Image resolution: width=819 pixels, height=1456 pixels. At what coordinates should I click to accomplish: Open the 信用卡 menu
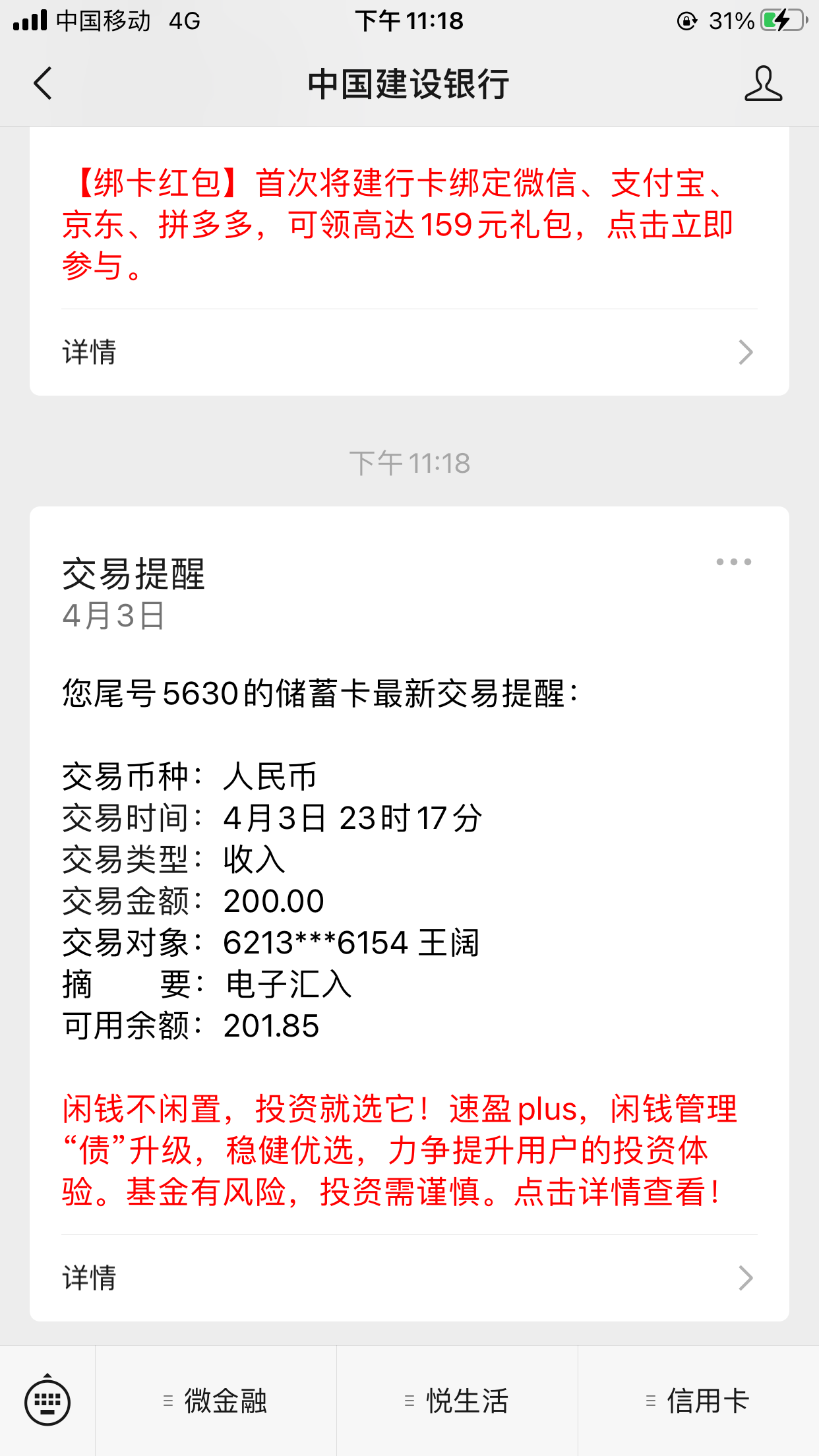coord(699,1401)
